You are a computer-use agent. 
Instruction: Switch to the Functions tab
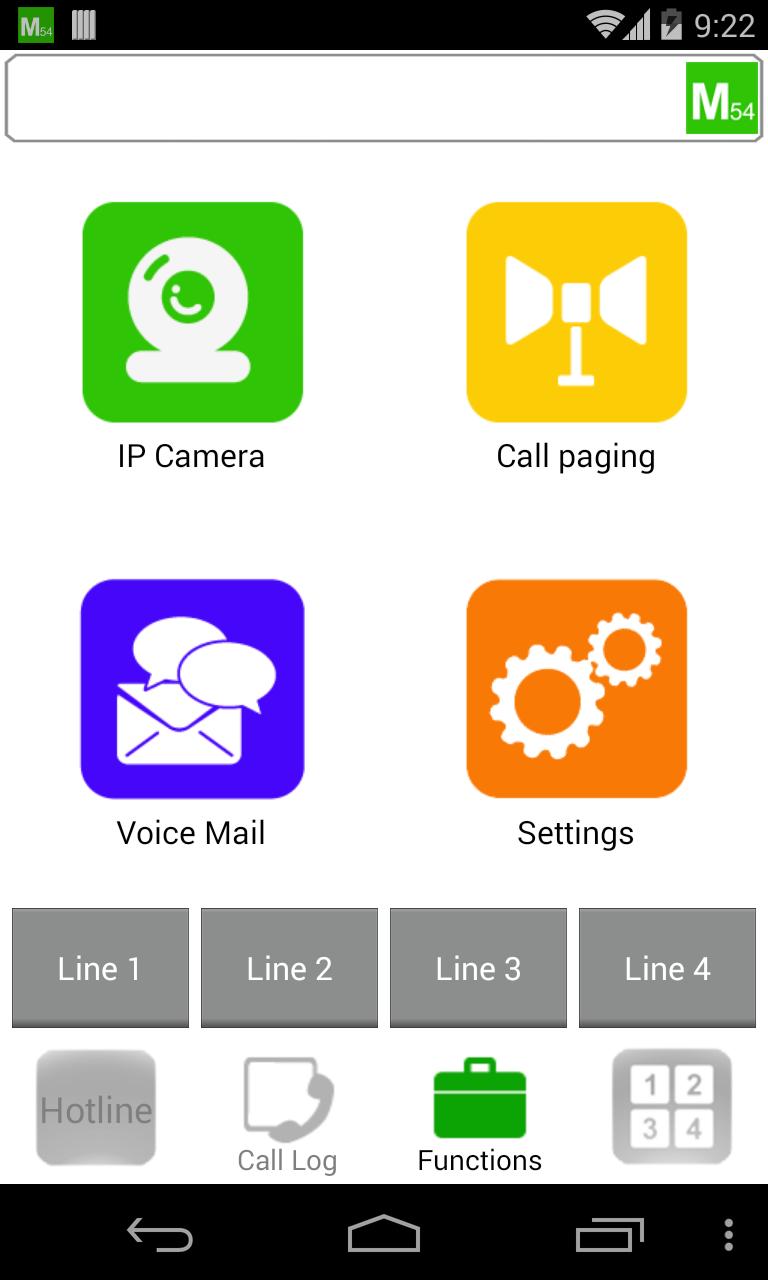click(x=480, y=1115)
